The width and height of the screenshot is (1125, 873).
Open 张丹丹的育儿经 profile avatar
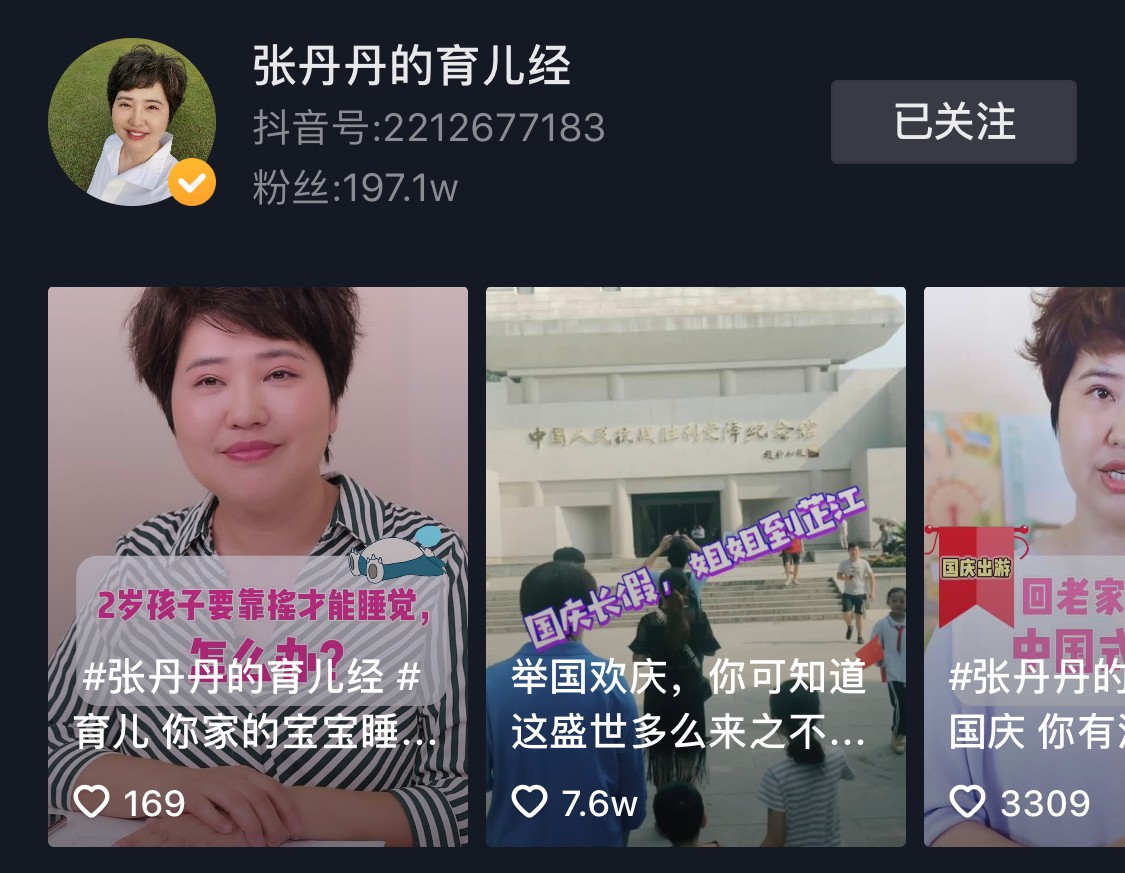click(131, 122)
